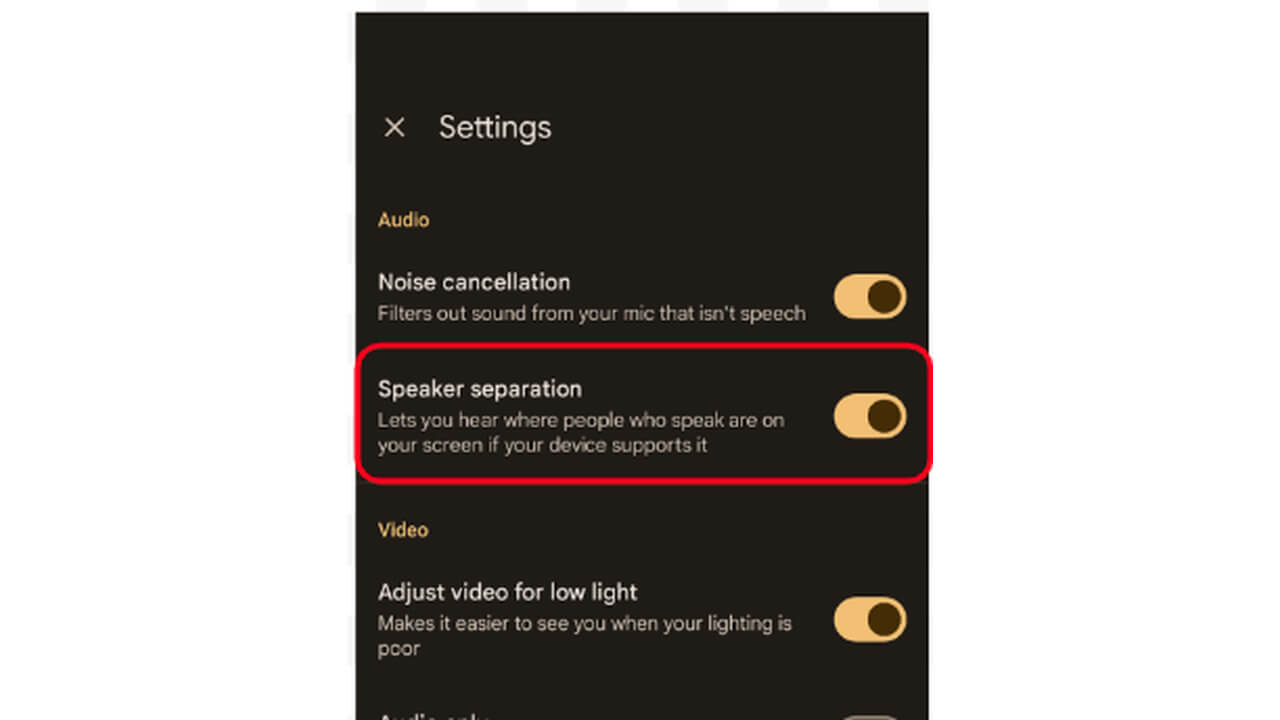Turn off Noise cancellation

869,297
